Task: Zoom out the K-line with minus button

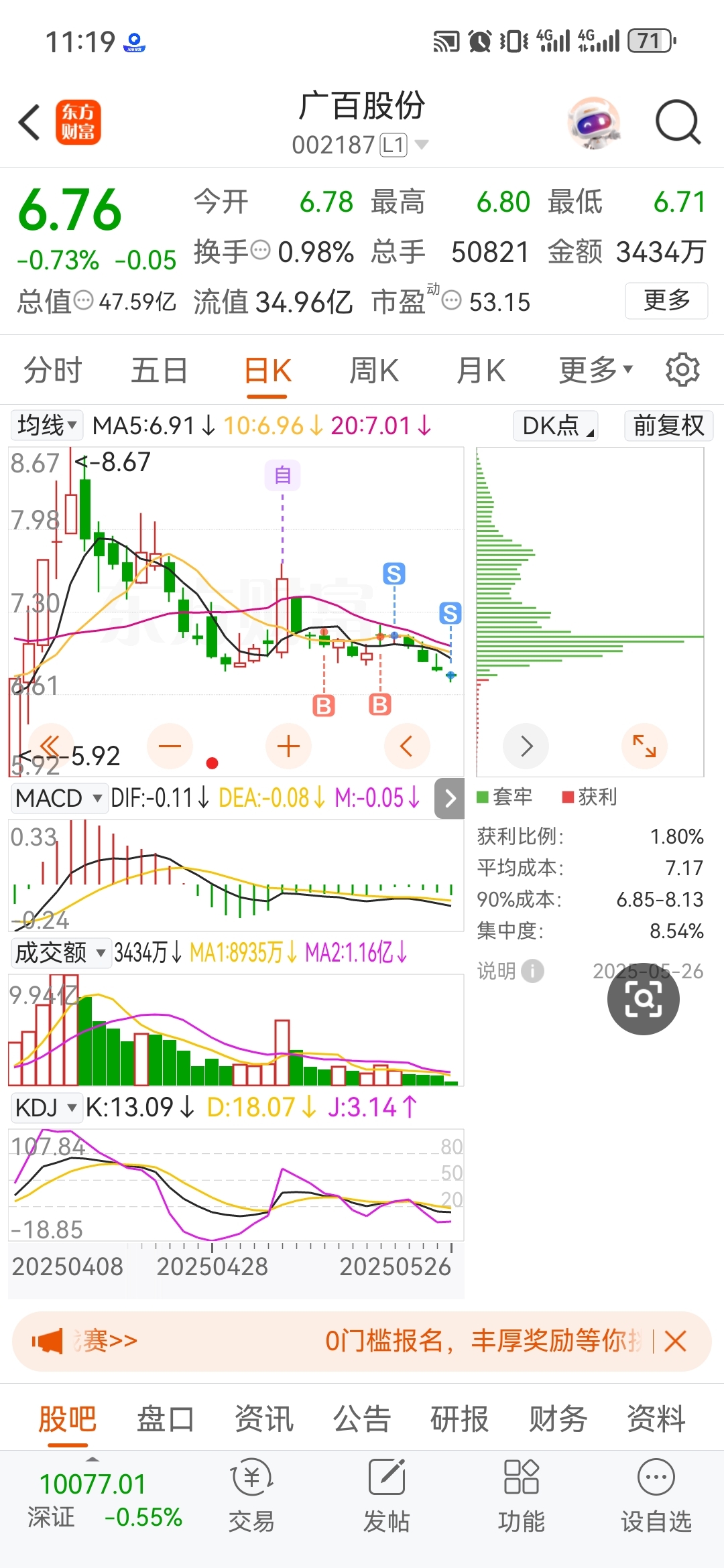Action: [170, 746]
